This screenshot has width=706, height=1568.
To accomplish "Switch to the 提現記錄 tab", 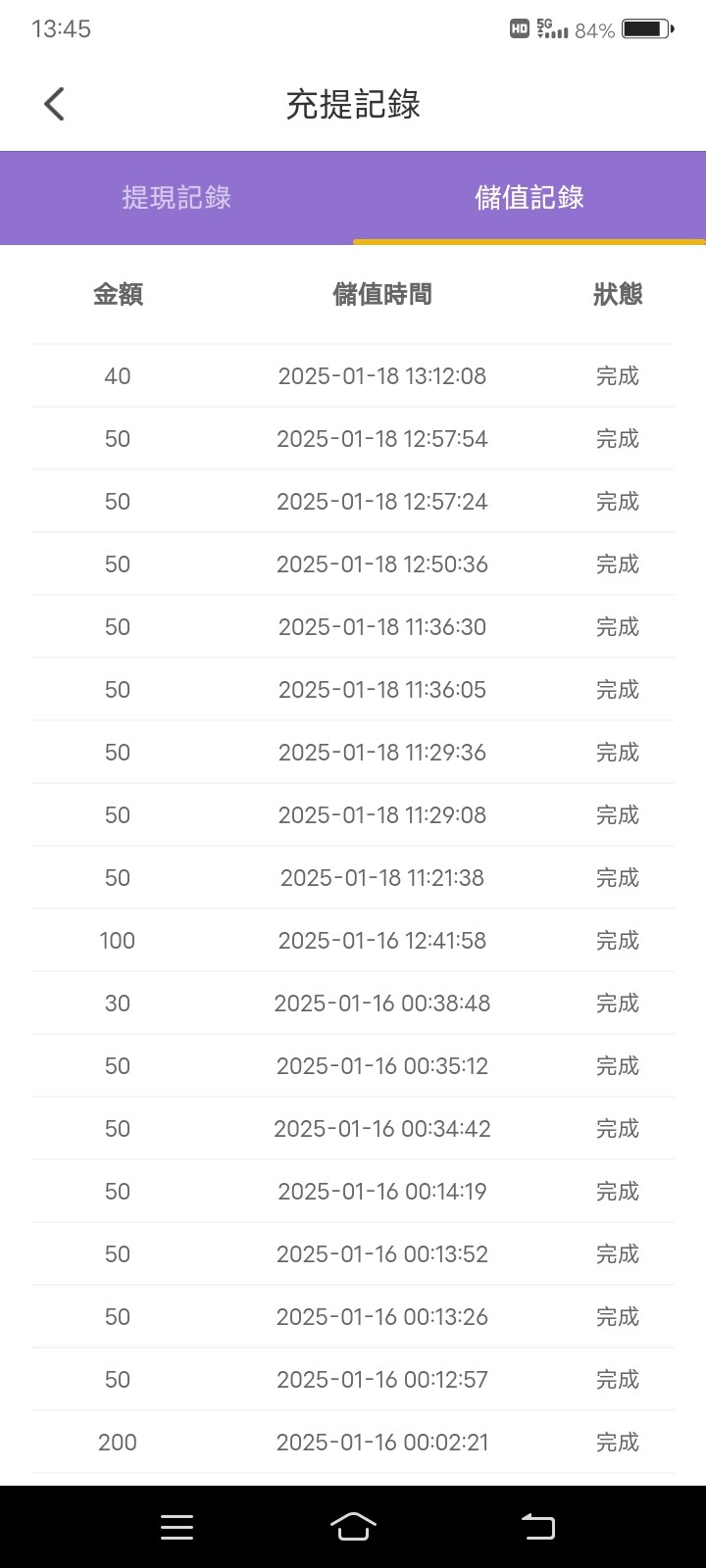I will (176, 197).
